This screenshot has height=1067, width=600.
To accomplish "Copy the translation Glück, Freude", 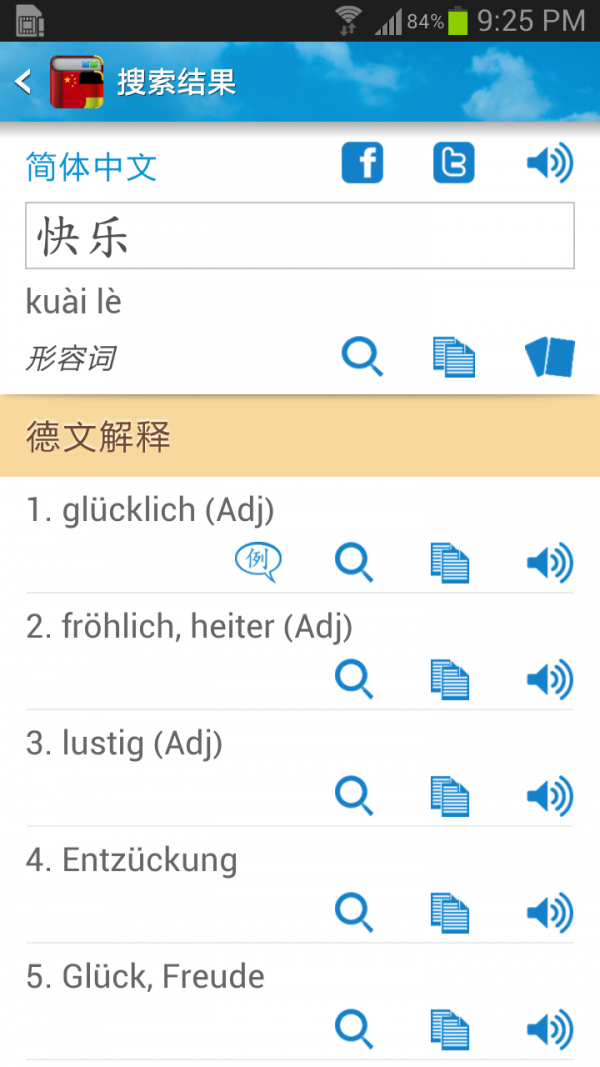I will [450, 1029].
